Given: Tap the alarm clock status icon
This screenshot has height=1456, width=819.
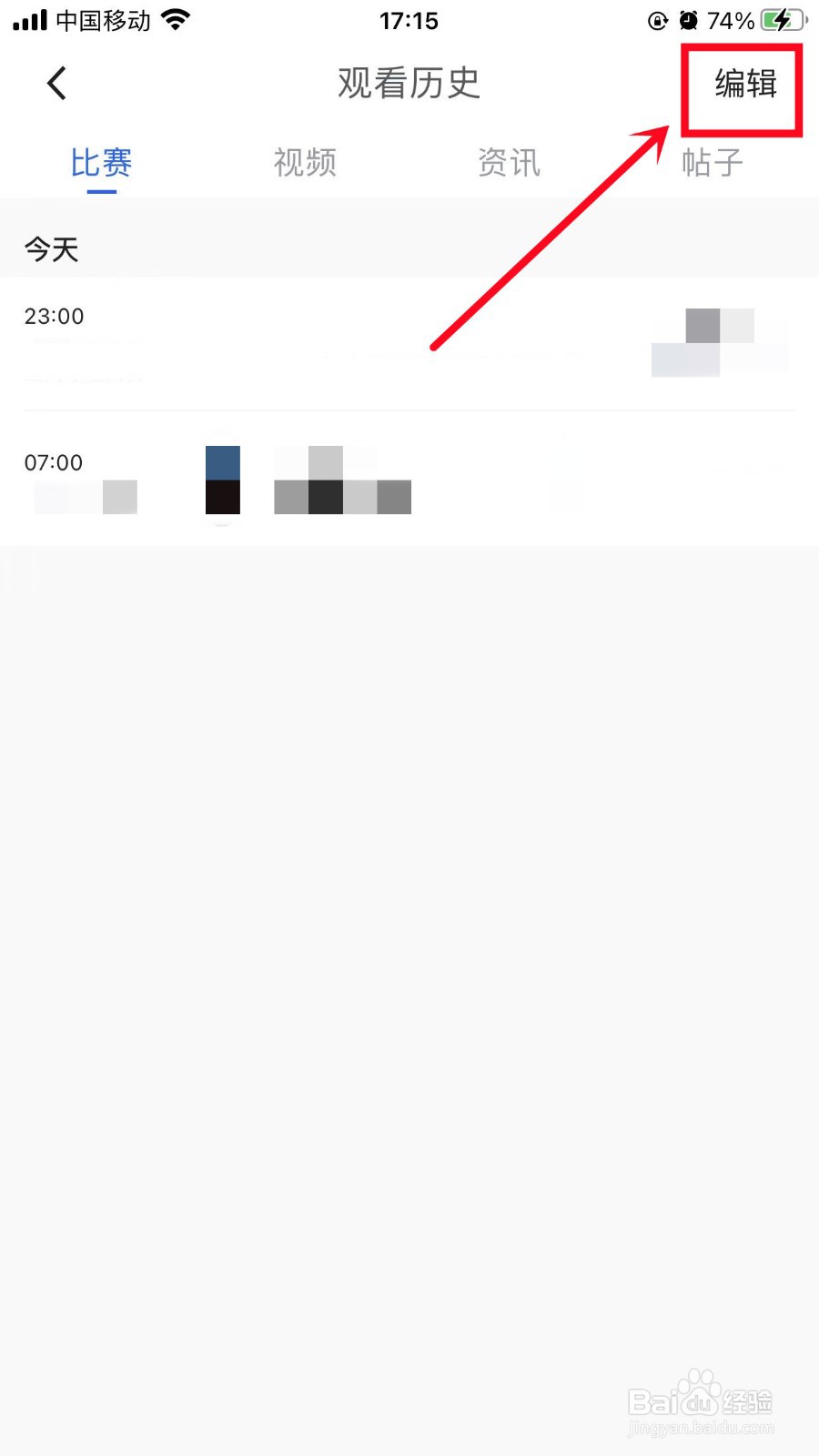Looking at the screenshot, I should tap(689, 20).
